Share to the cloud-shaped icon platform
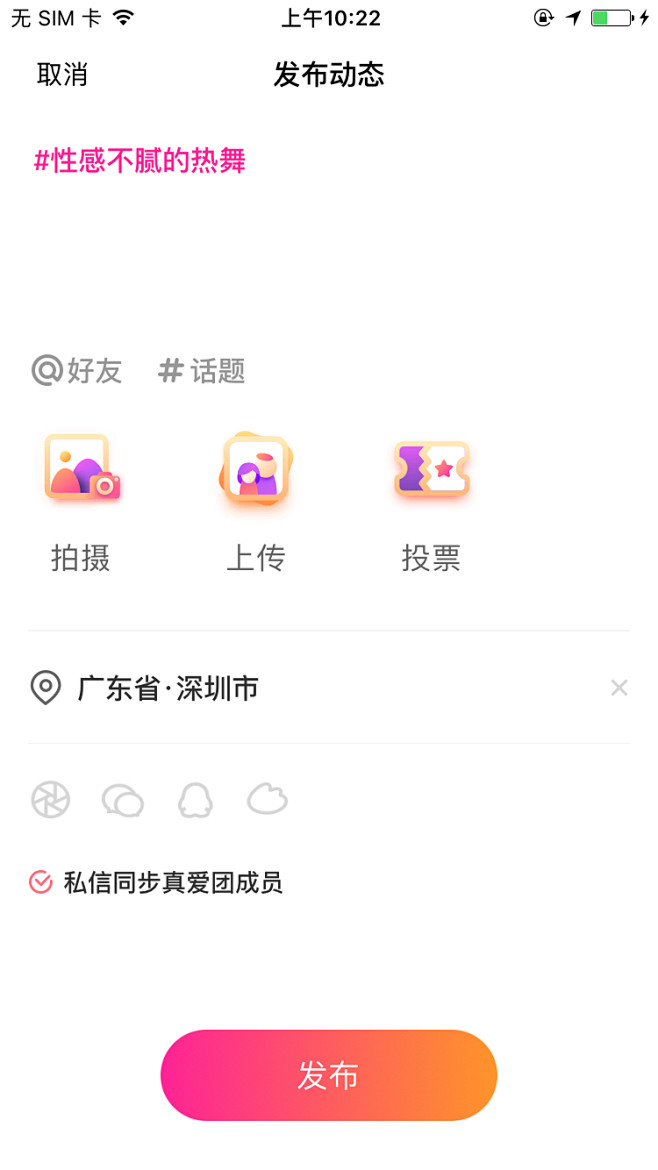658x1170 pixels. pos(267,800)
